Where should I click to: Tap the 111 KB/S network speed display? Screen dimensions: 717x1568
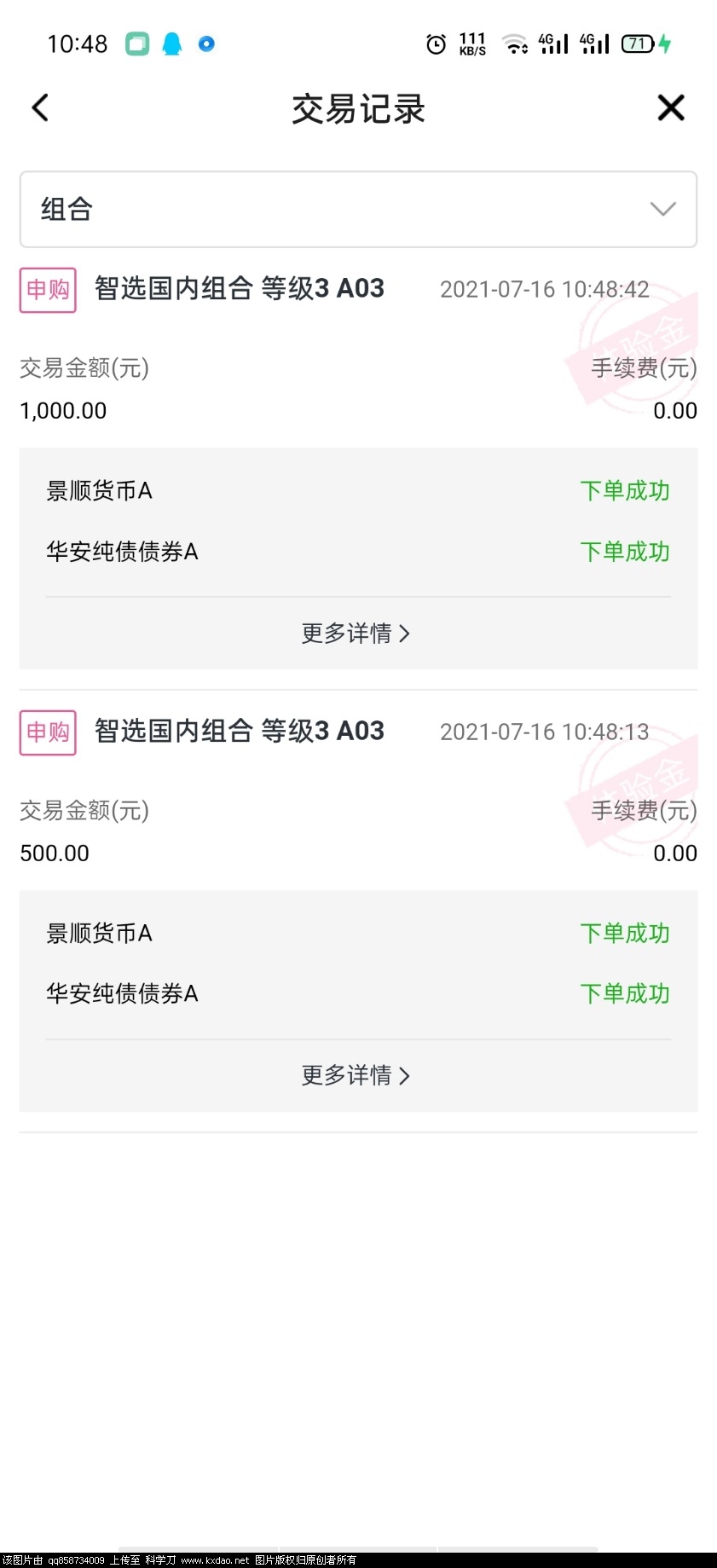click(x=471, y=43)
